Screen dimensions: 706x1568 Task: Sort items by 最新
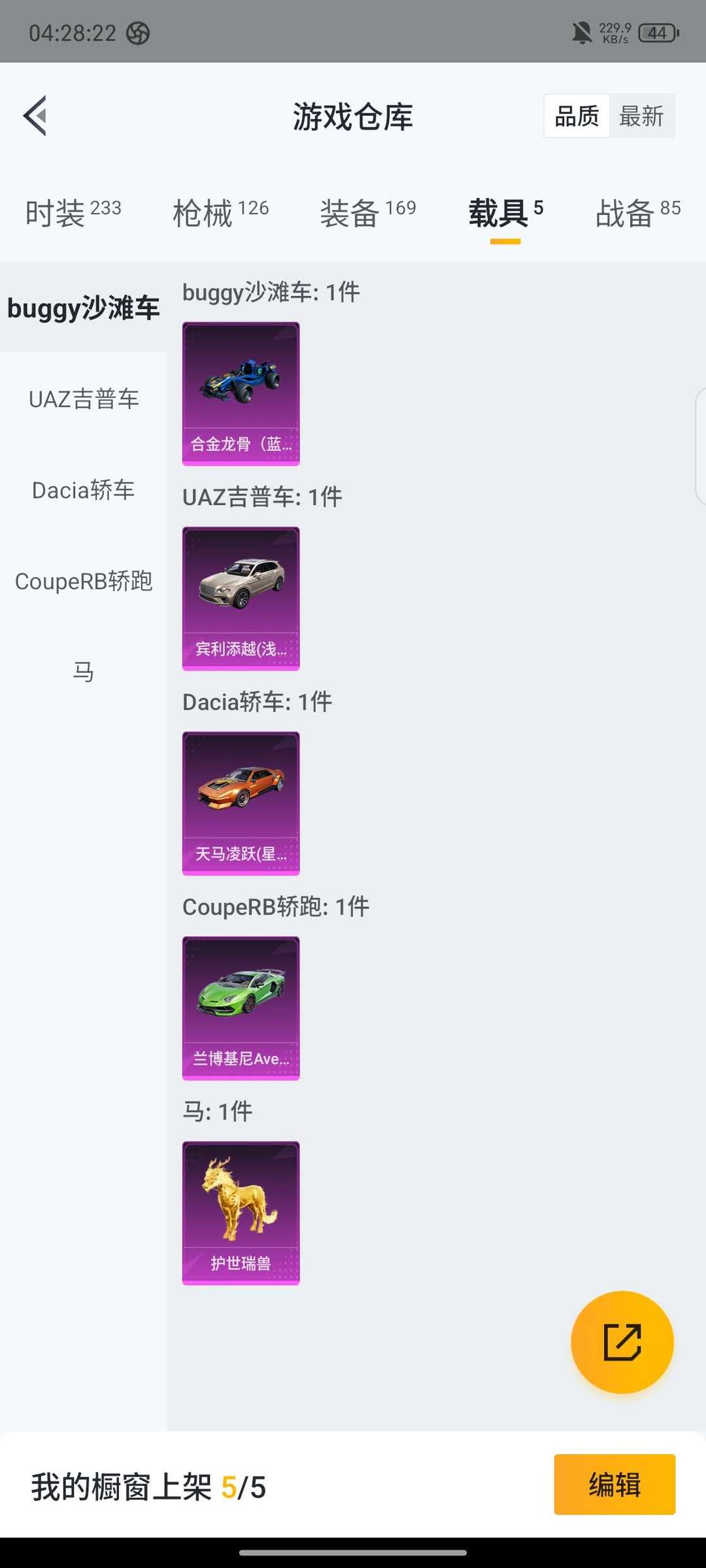641,116
